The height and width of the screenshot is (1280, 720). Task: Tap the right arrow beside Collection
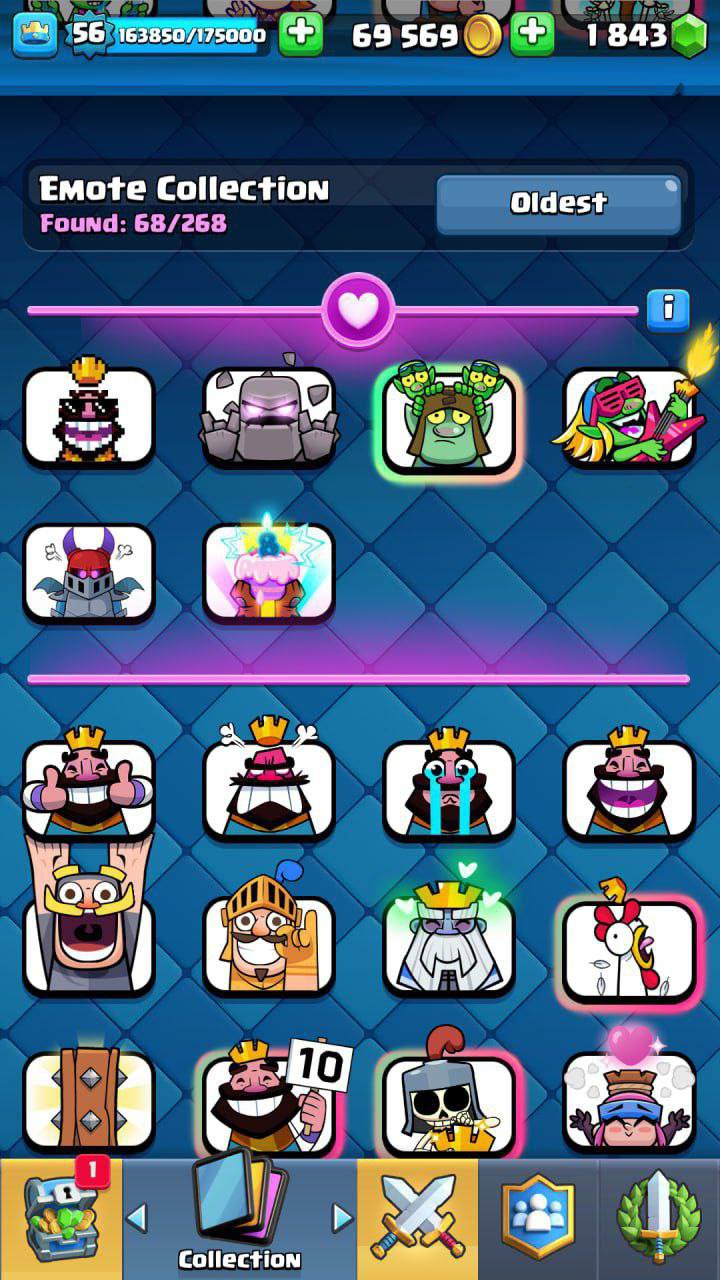click(342, 1218)
